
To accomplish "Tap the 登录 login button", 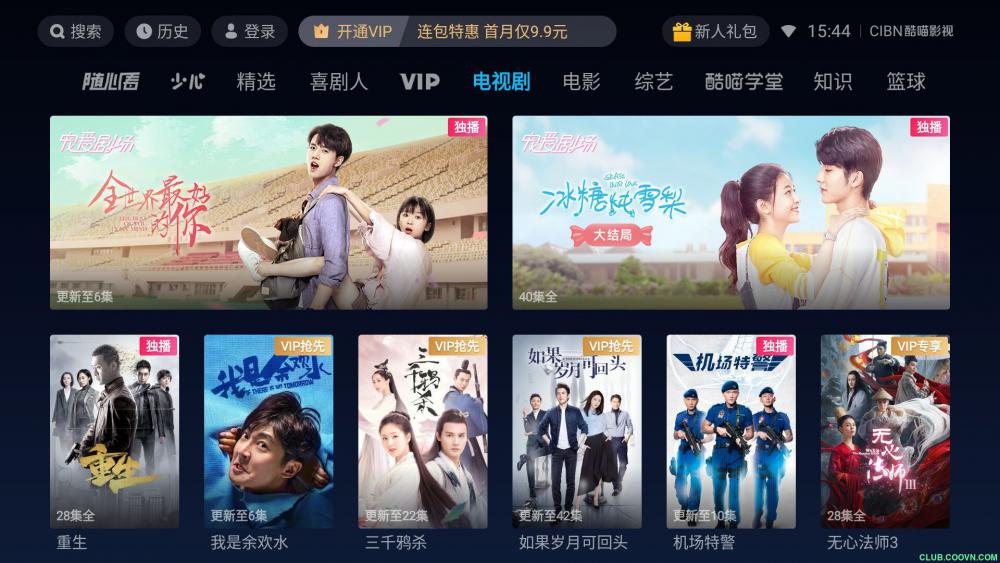I will 249,31.
